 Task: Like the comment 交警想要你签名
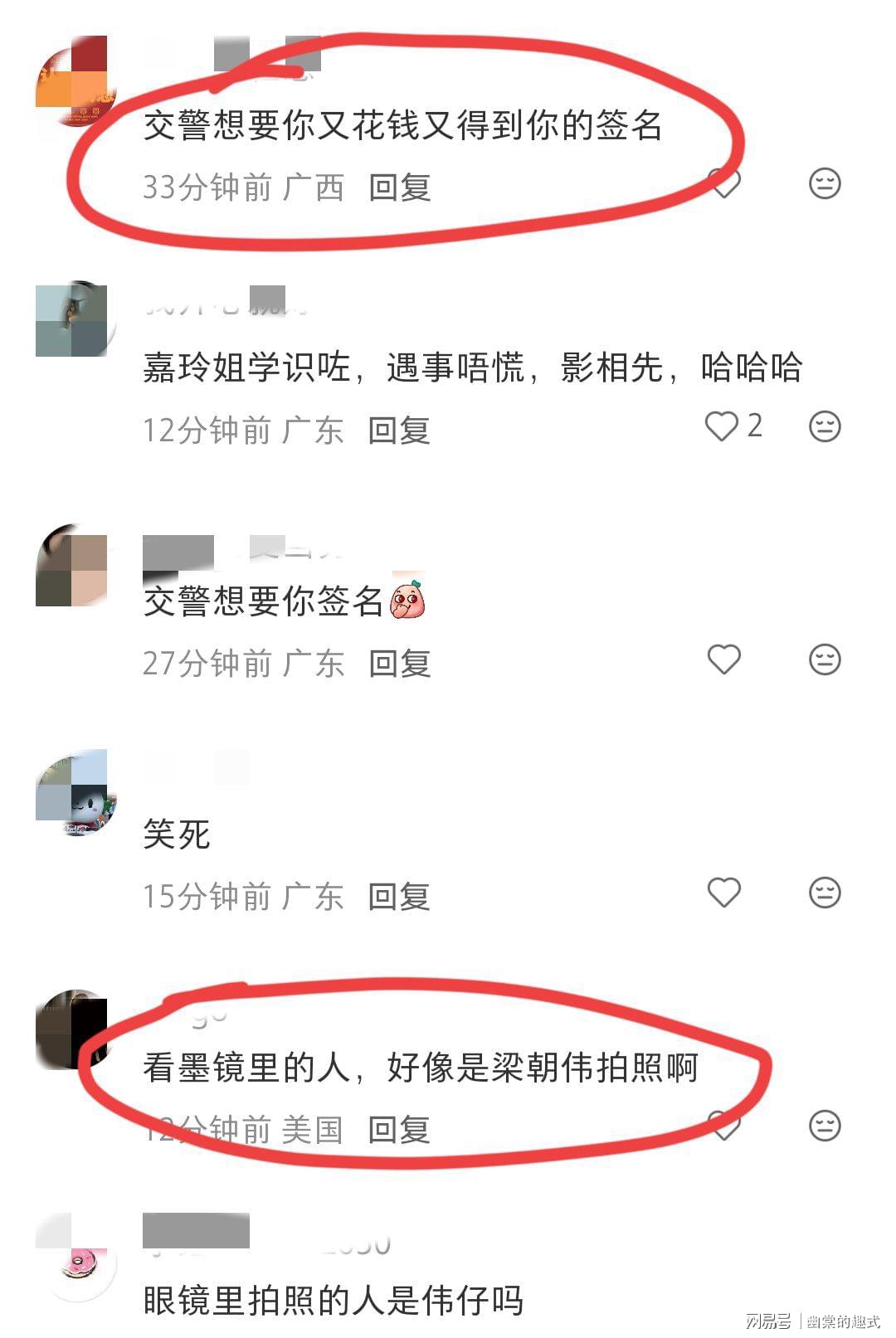[723, 659]
